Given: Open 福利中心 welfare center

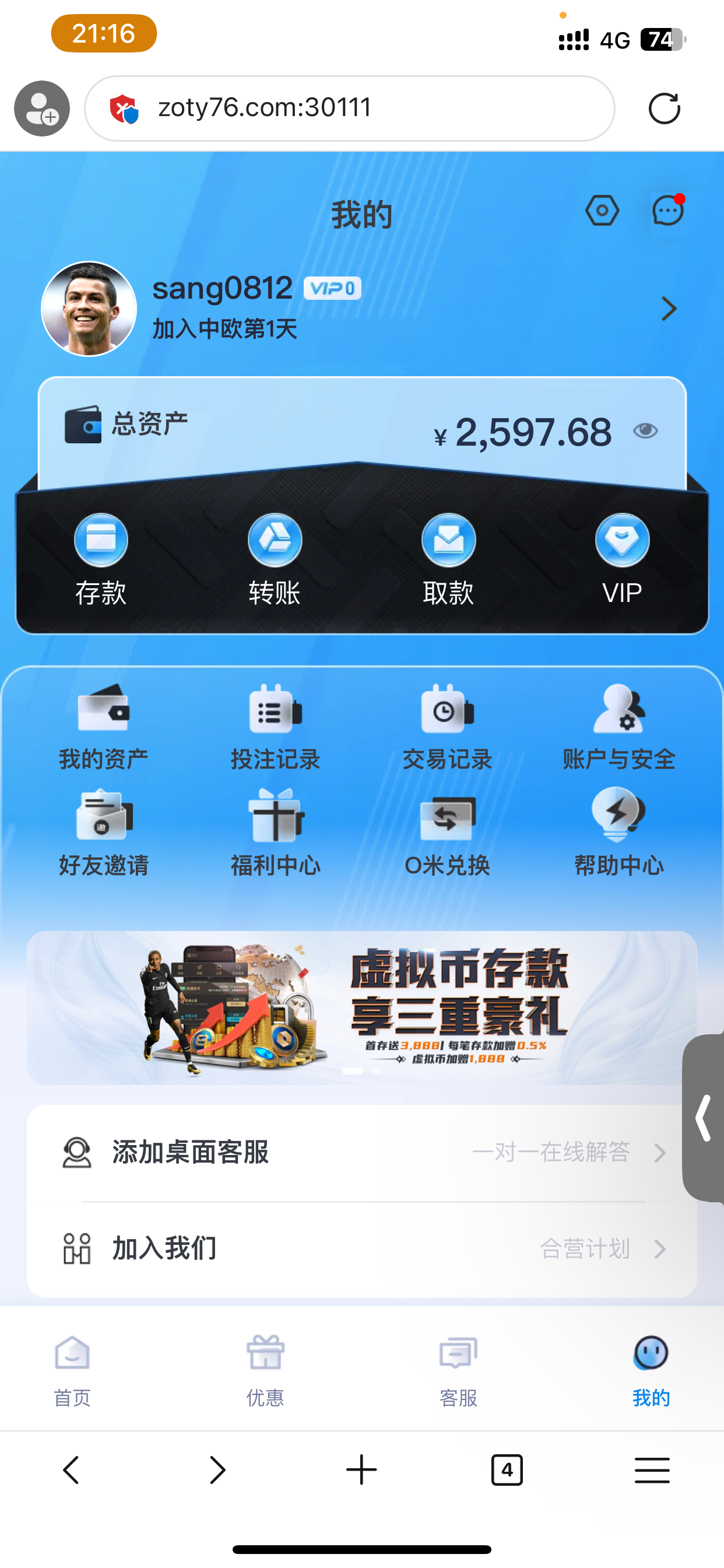Looking at the screenshot, I should coord(275,832).
